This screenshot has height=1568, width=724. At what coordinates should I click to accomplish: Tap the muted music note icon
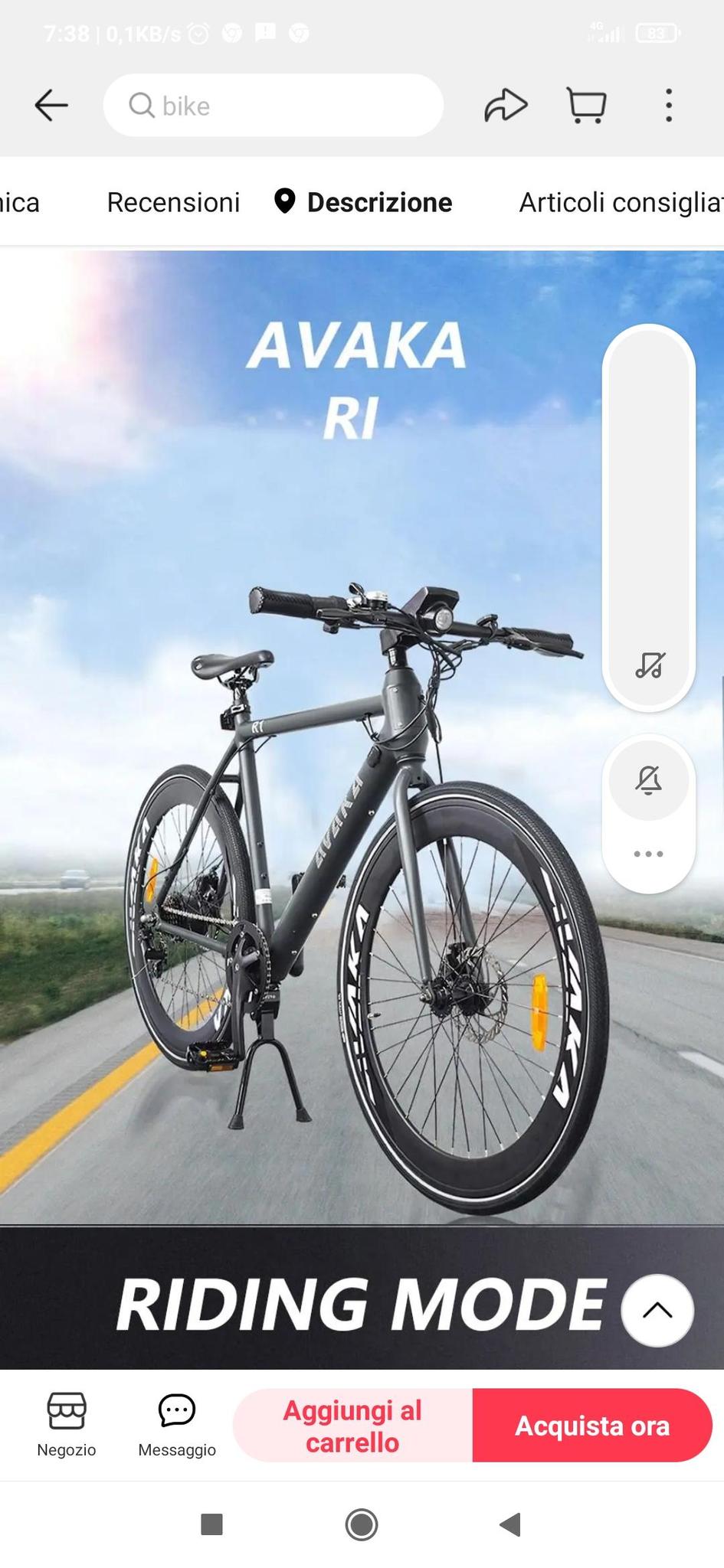pyautogui.click(x=650, y=665)
